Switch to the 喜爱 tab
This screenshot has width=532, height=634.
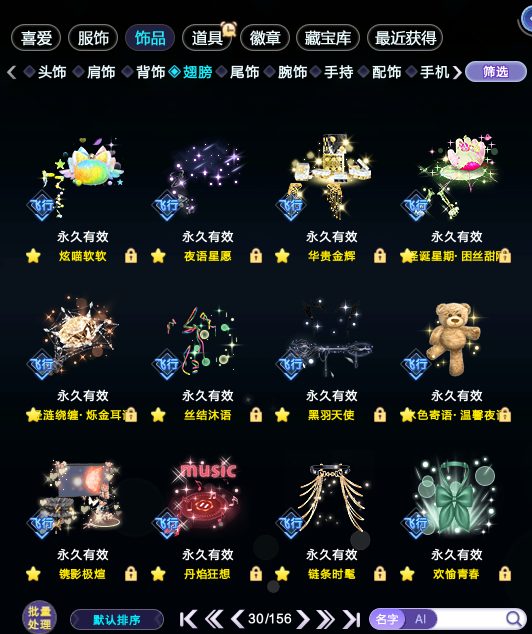pyautogui.click(x=36, y=38)
